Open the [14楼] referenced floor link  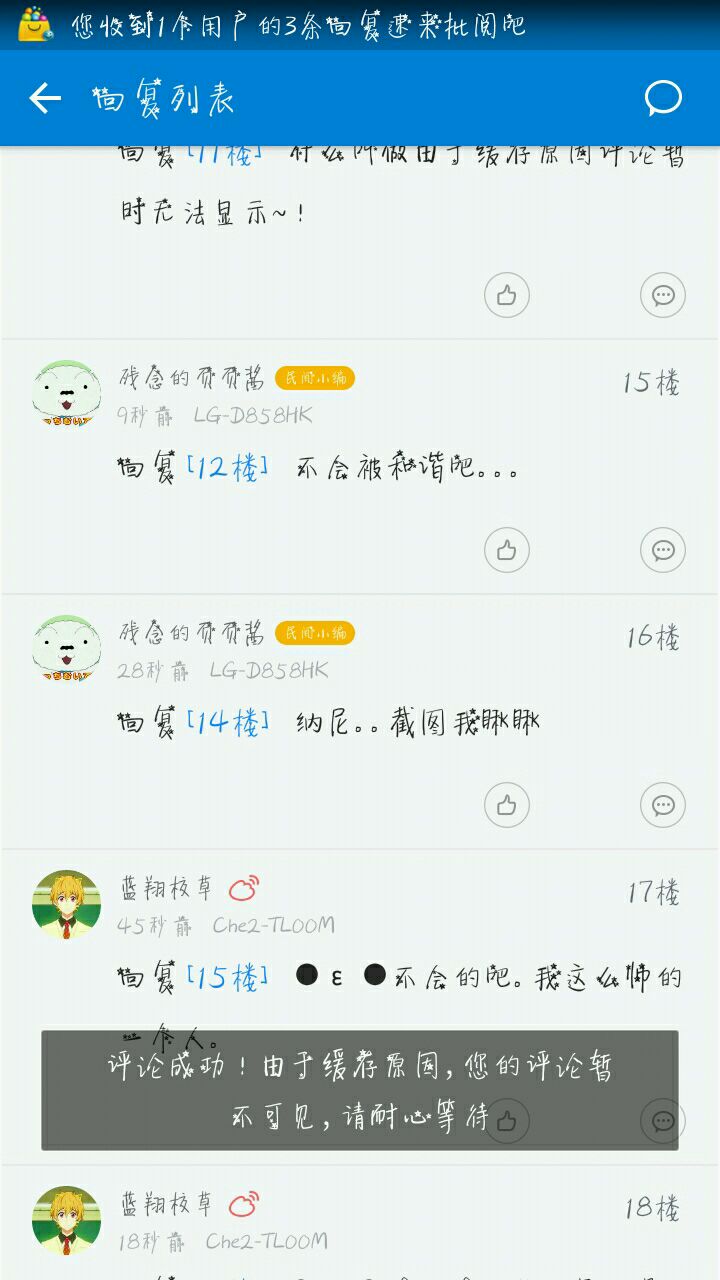pyautogui.click(x=229, y=722)
